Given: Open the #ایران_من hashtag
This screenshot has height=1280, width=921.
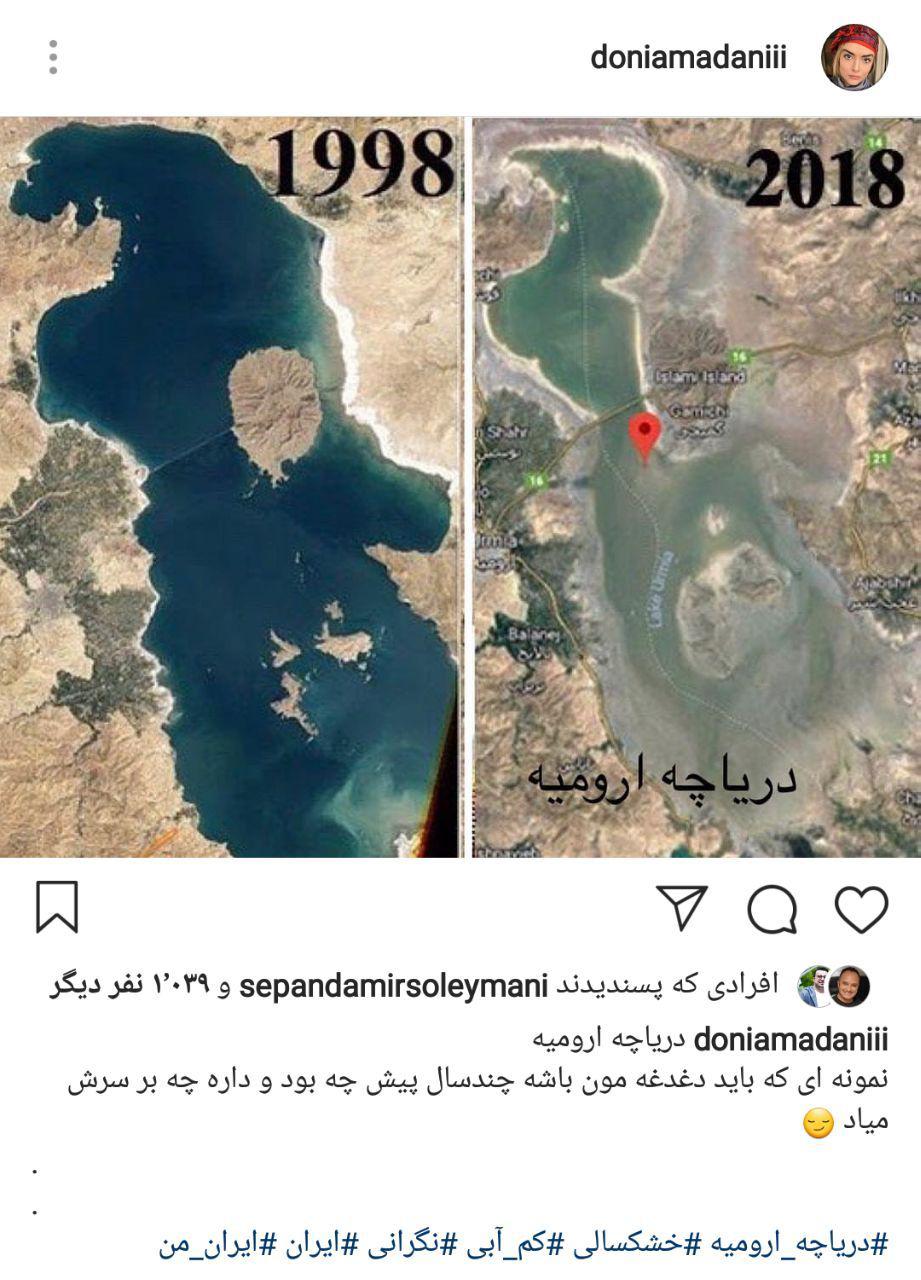Looking at the screenshot, I should click(x=203, y=1244).
